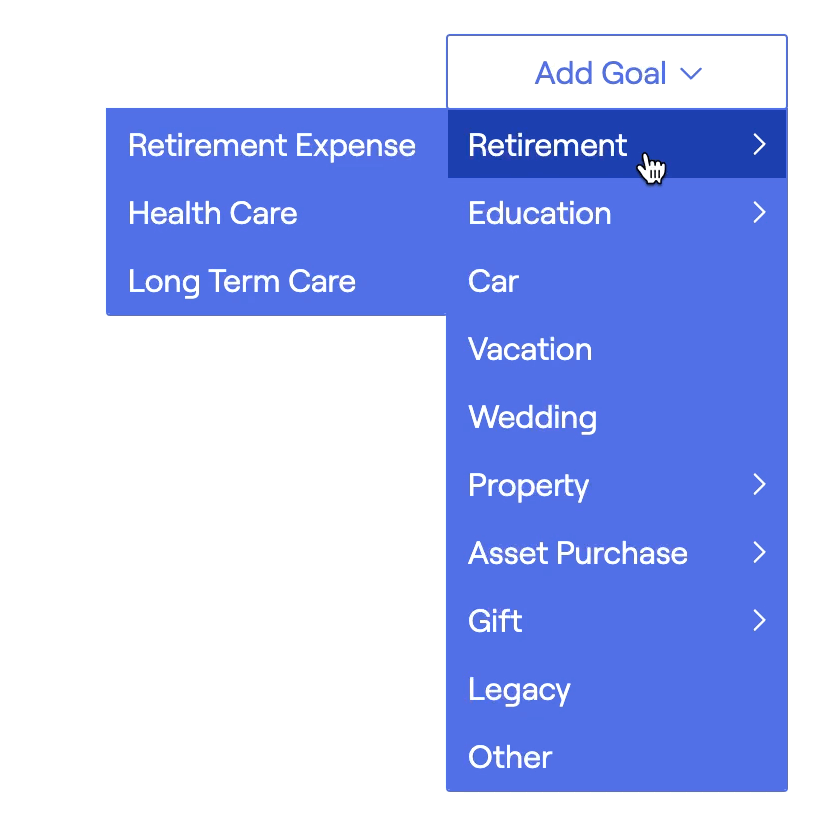Choose the Health Care goal

213,214
